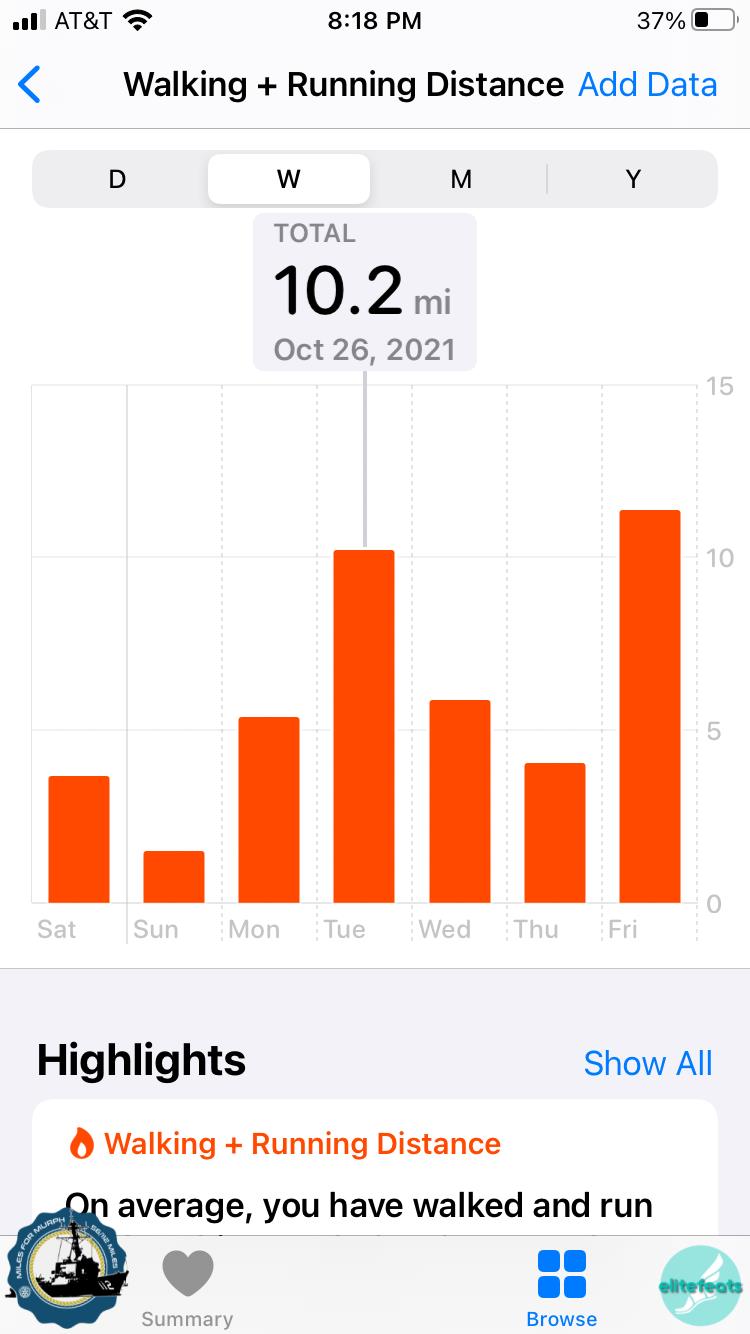Switch to the month (M) view
Screen dimensions: 750x1334
(x=461, y=179)
